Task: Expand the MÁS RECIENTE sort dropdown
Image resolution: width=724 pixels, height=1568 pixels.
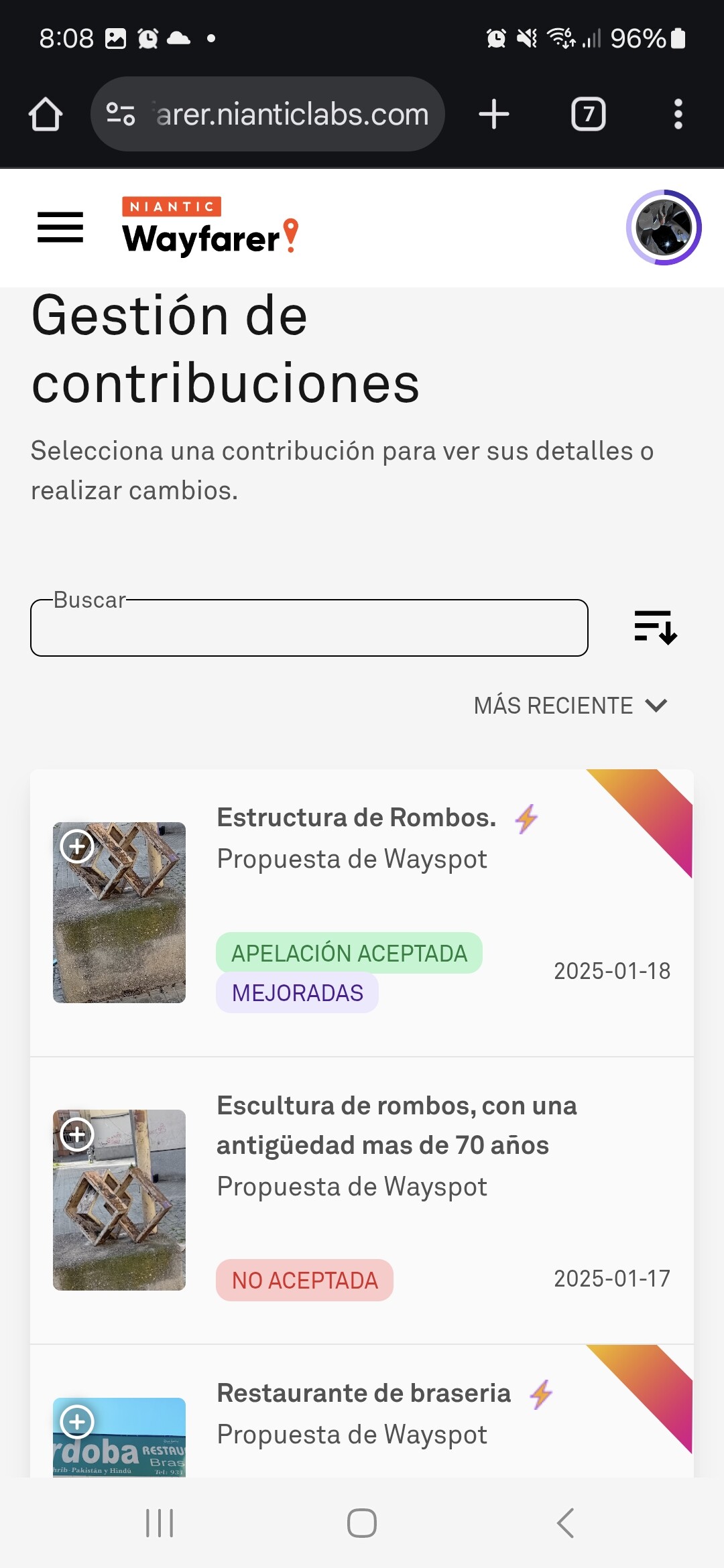Action: [x=570, y=706]
